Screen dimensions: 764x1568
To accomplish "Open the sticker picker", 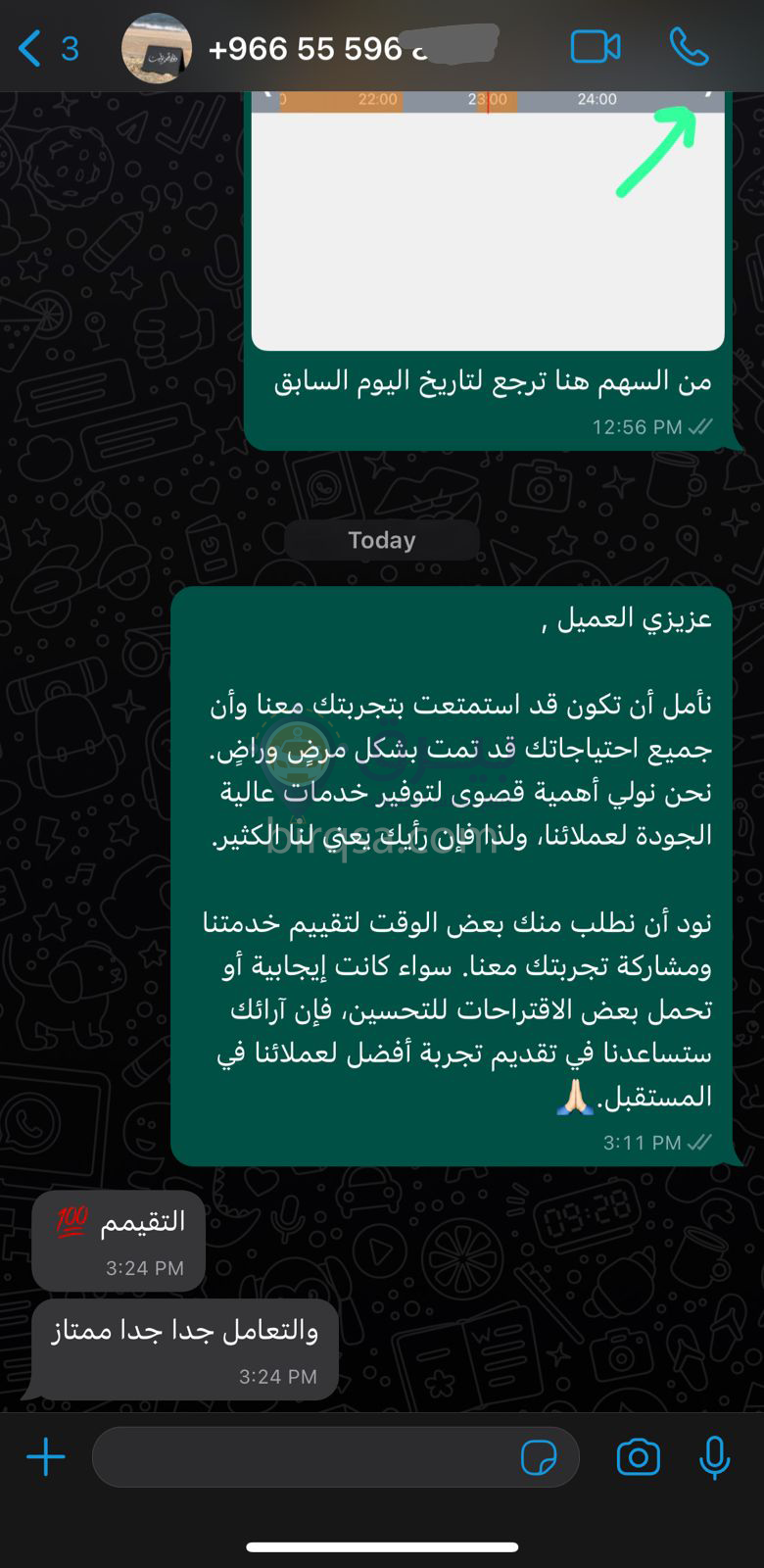I will (x=538, y=1457).
